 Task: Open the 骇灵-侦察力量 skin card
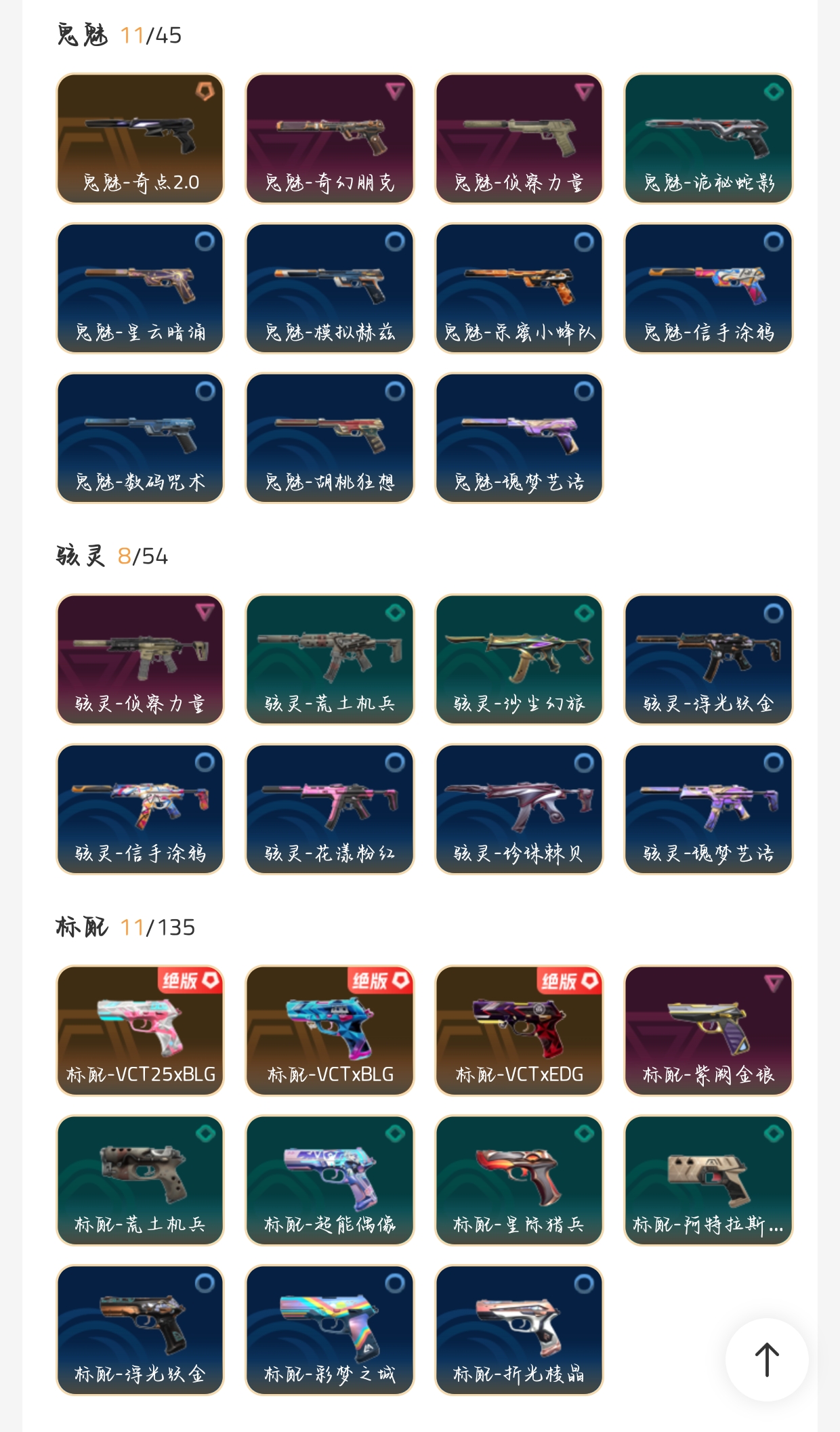(140, 660)
